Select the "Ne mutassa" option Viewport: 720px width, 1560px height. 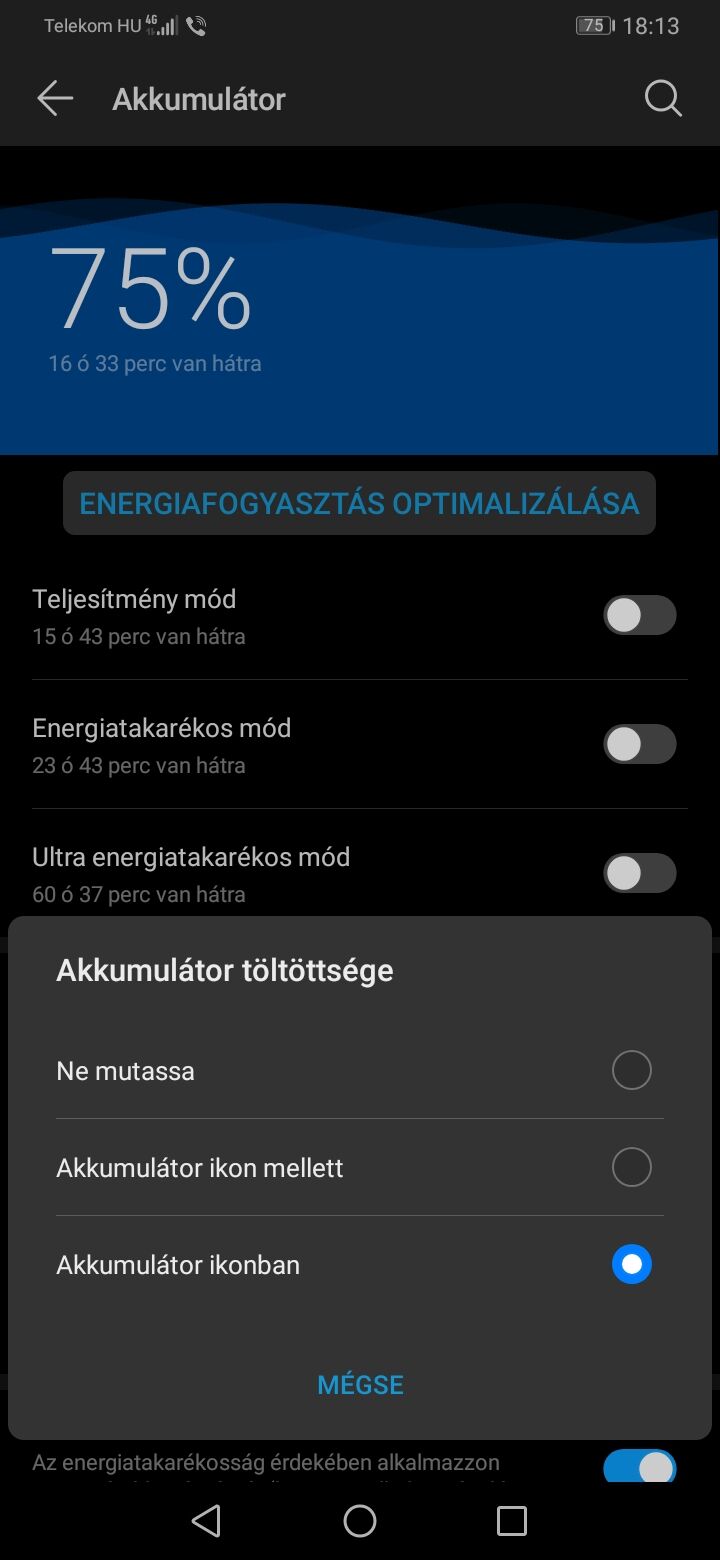point(360,1071)
